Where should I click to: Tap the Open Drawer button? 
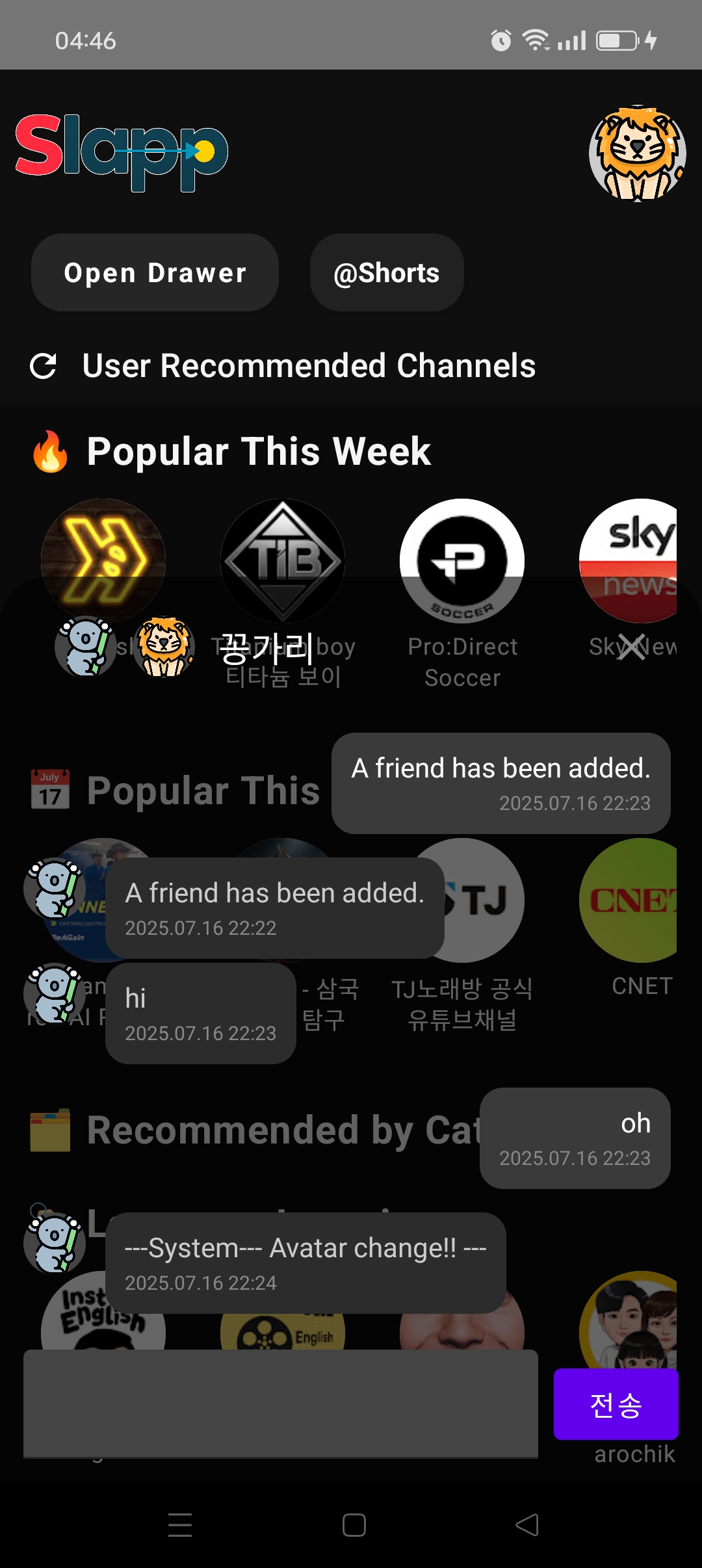pos(155,272)
